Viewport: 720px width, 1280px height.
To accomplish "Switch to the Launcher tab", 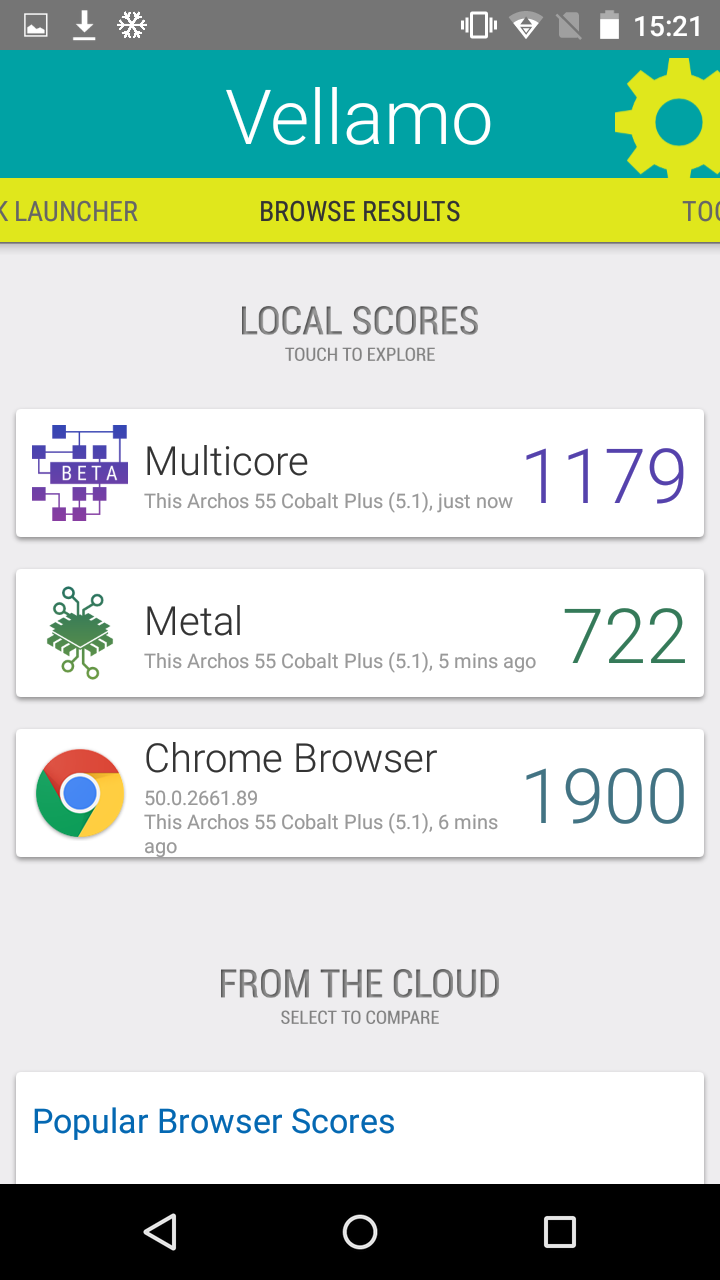I will [x=69, y=212].
